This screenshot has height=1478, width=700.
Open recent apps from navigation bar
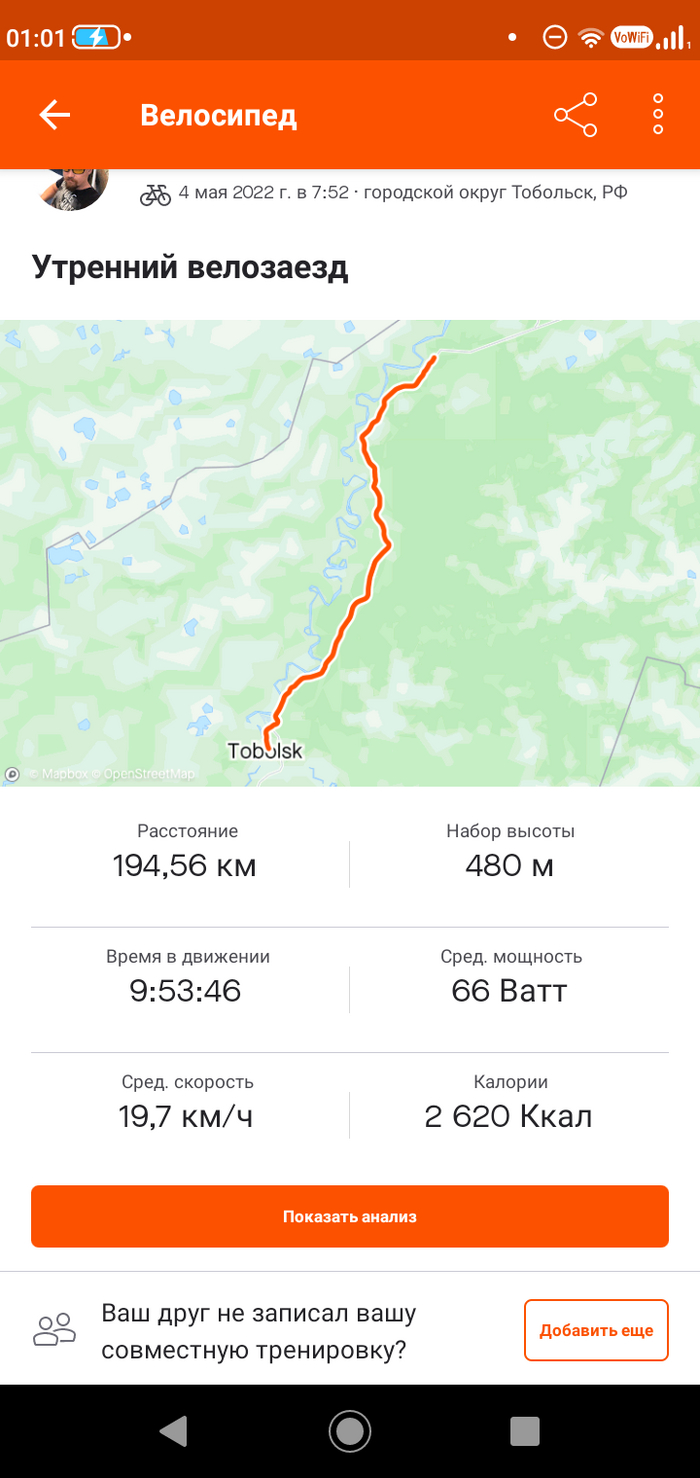pos(525,1432)
